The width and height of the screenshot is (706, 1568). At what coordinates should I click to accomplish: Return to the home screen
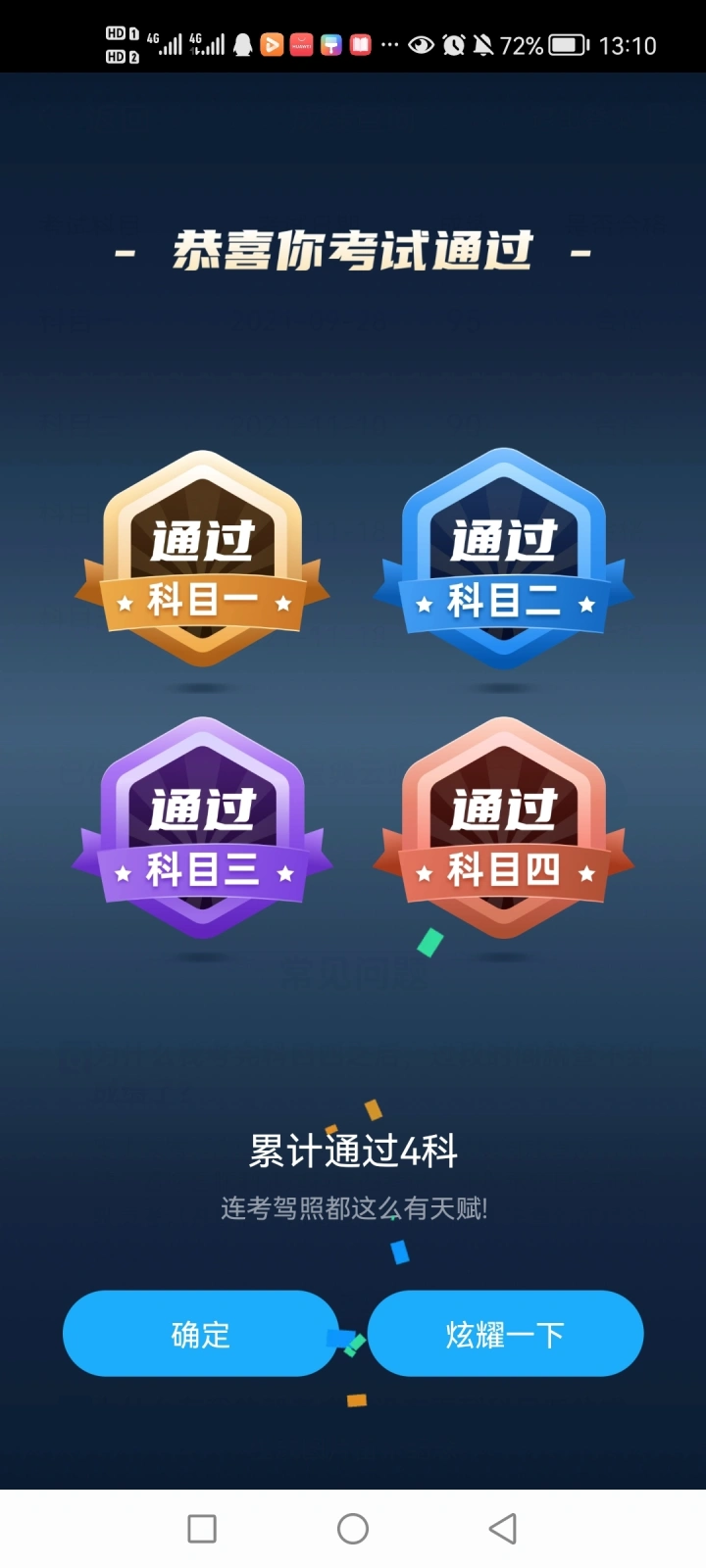click(x=353, y=1528)
